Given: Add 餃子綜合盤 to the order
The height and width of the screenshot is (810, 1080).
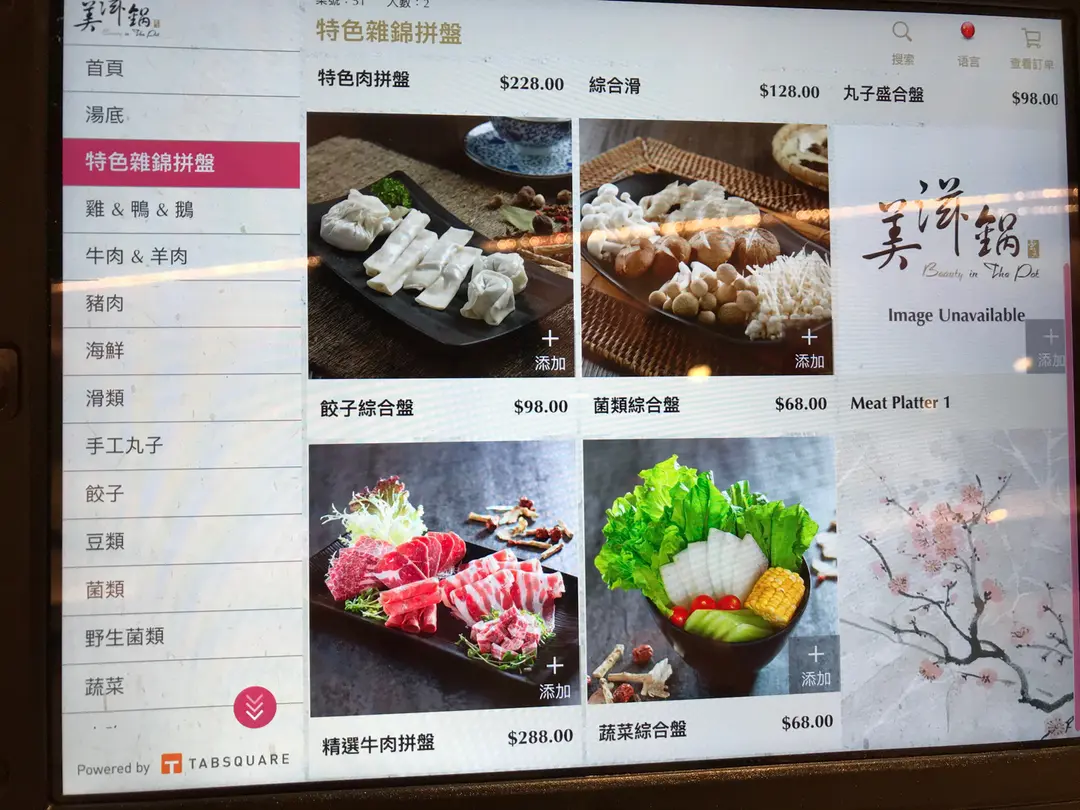Looking at the screenshot, I should point(550,351).
